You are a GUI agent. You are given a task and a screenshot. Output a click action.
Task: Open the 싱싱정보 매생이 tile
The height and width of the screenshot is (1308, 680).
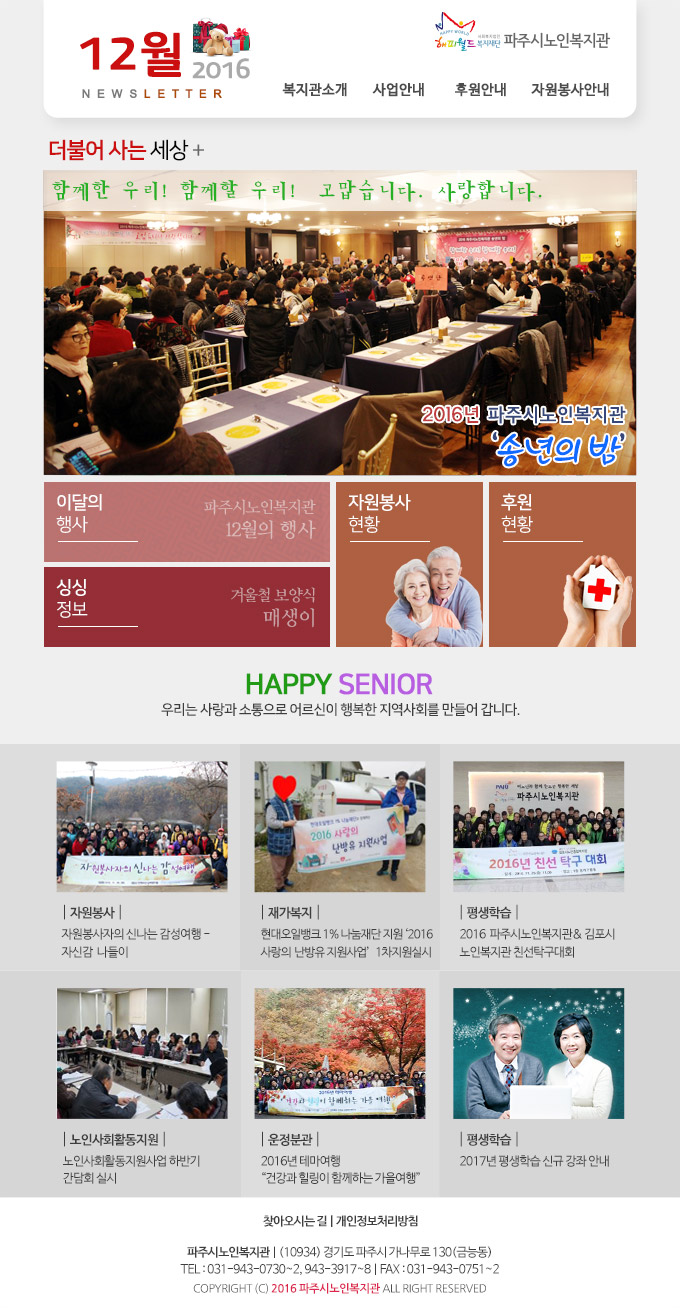tap(187, 607)
